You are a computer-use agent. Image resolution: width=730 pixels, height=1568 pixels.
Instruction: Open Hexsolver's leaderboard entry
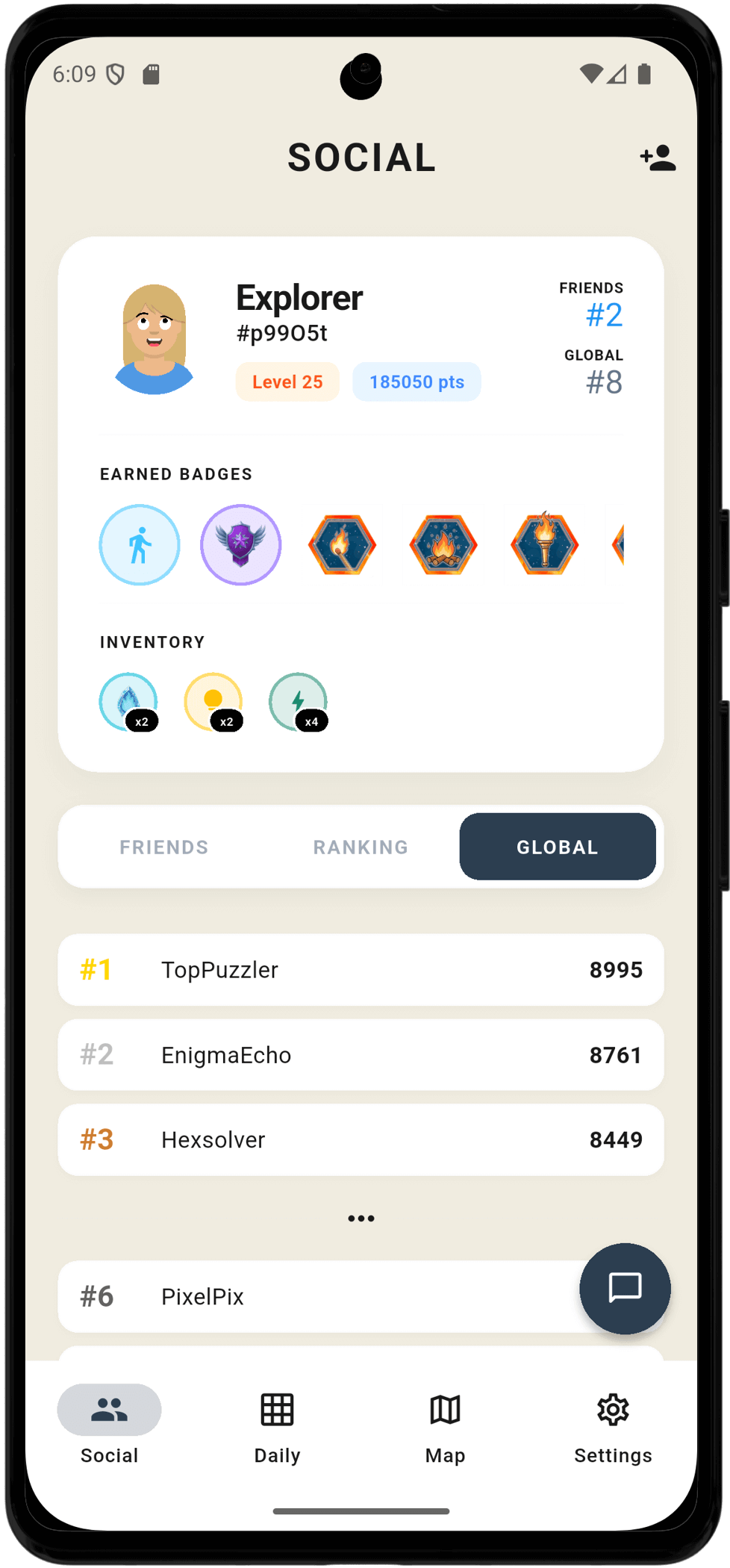click(x=361, y=1139)
